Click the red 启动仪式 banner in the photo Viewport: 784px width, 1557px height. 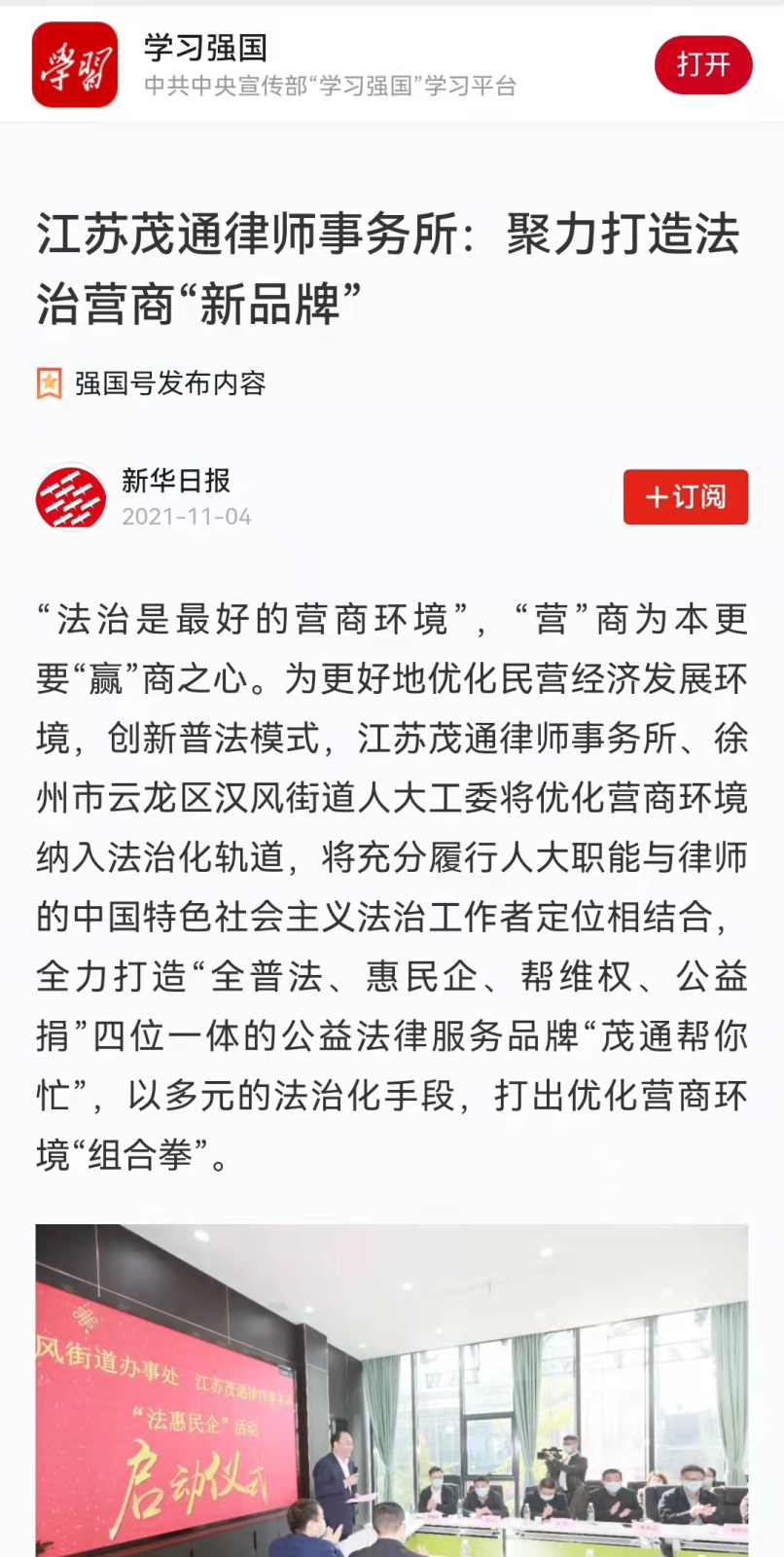point(185,1411)
